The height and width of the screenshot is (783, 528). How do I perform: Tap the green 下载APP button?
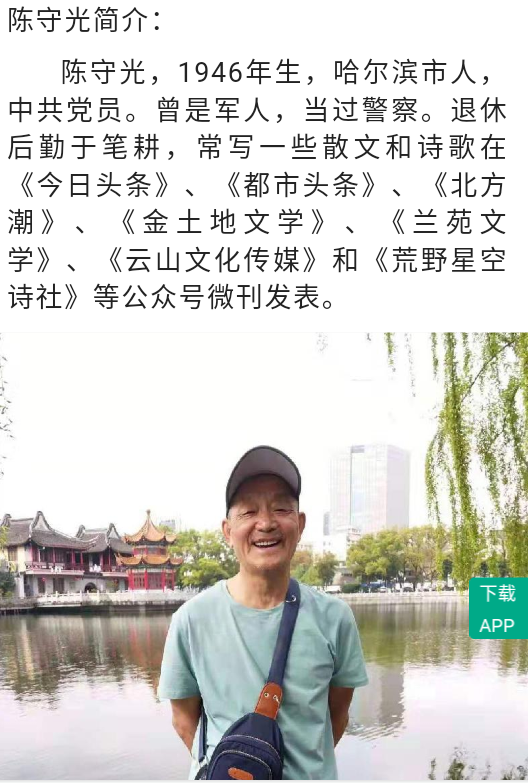coord(499,608)
